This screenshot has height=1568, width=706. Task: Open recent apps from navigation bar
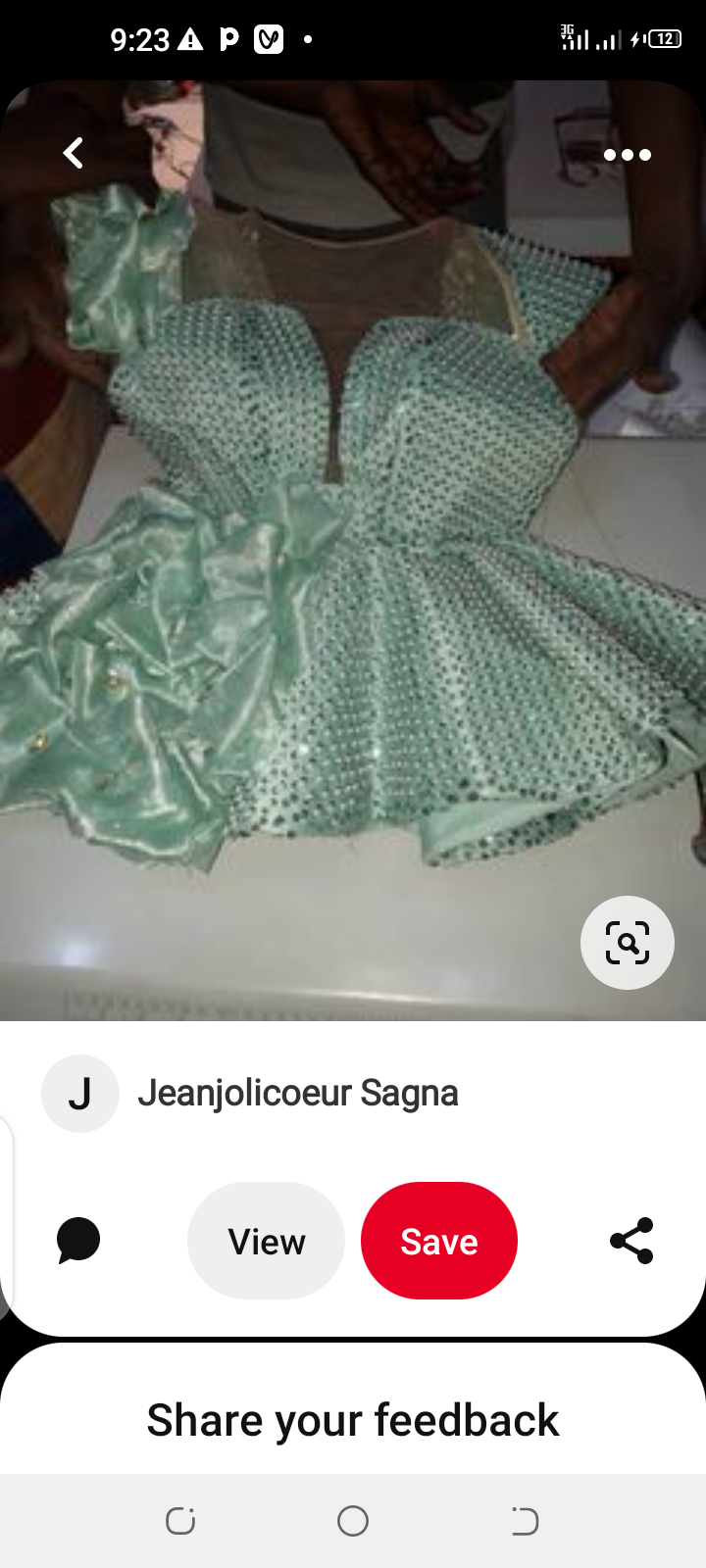tap(180, 1521)
